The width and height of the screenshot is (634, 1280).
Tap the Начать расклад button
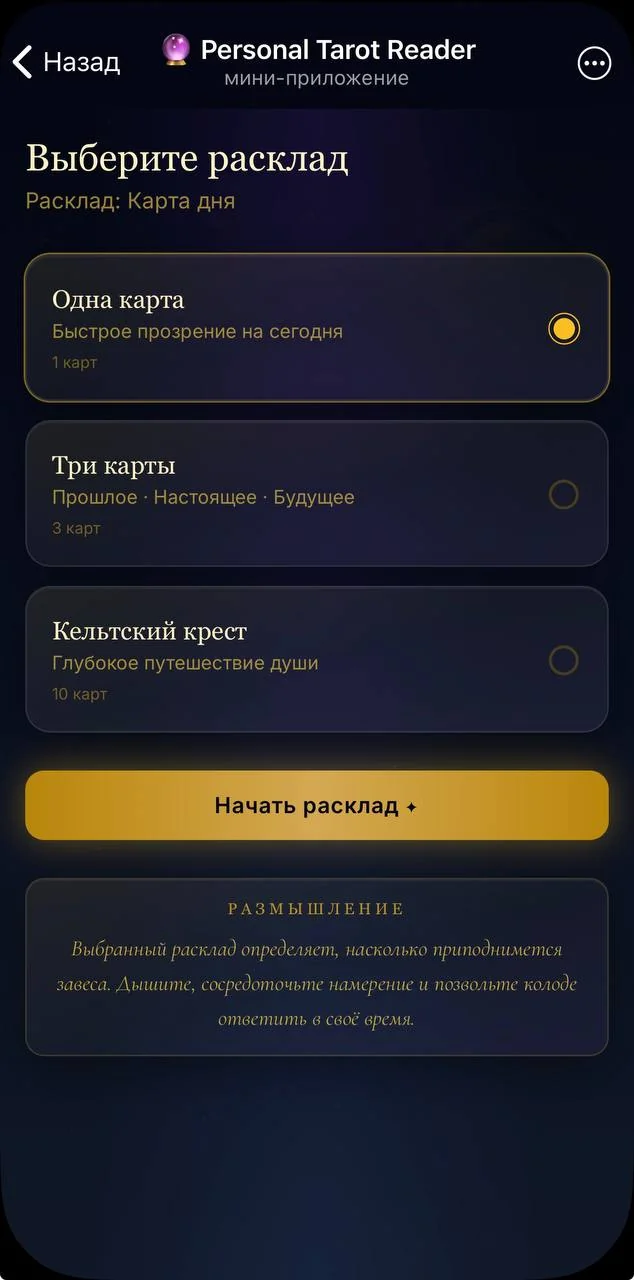(317, 805)
